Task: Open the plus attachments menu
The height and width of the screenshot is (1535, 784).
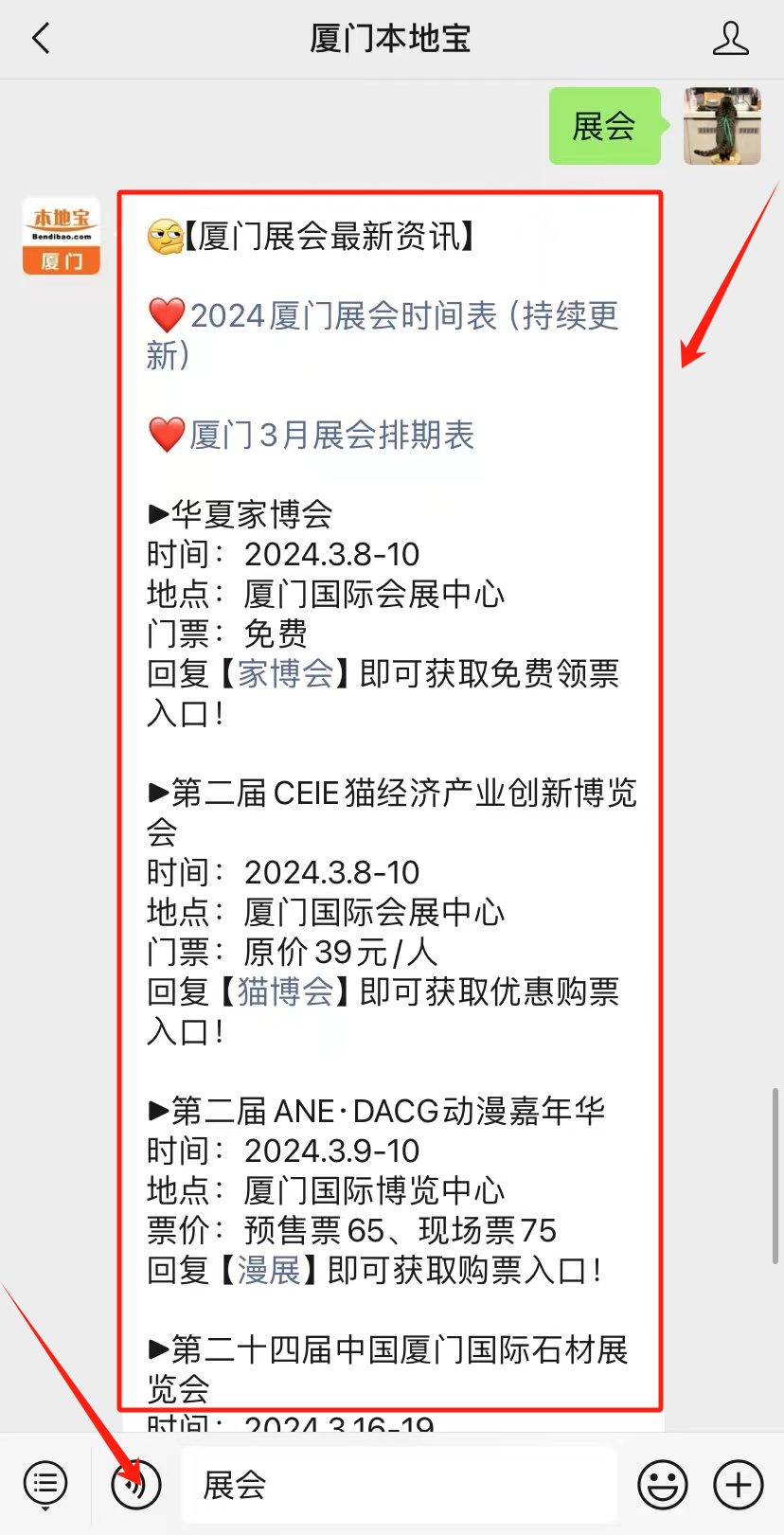Action: [739, 1484]
